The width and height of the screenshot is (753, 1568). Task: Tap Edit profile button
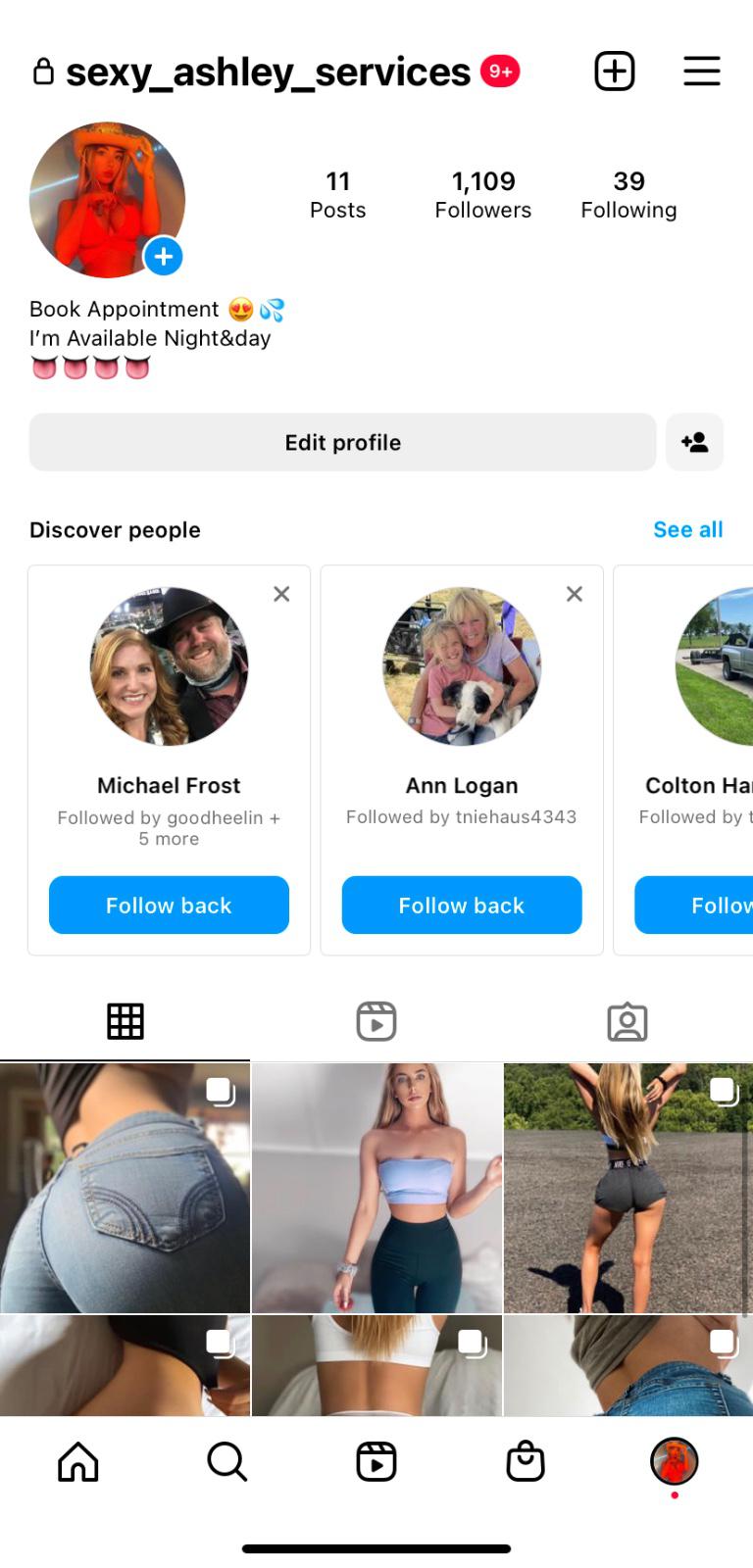click(342, 442)
